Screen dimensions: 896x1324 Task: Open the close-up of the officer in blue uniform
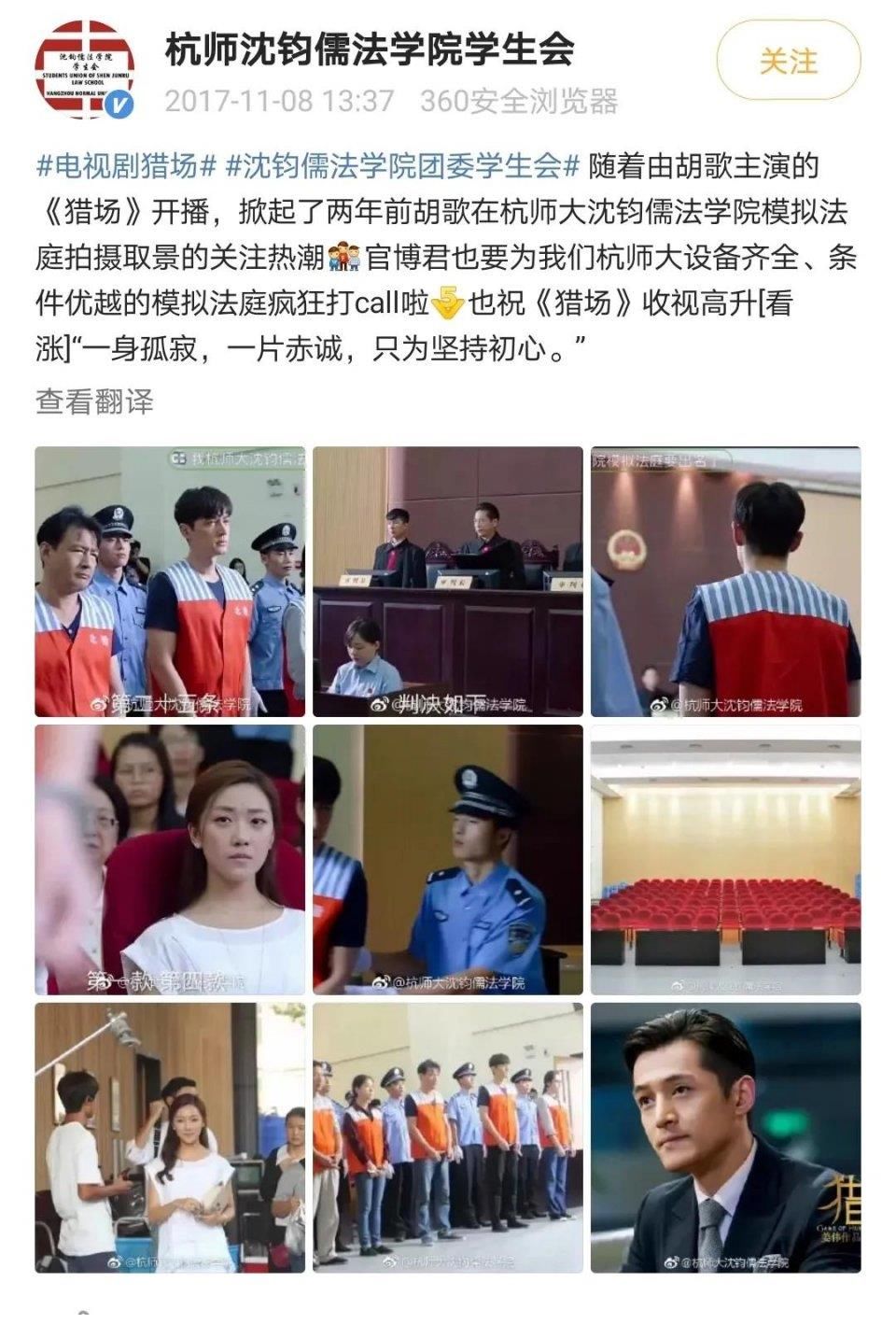coord(447,860)
